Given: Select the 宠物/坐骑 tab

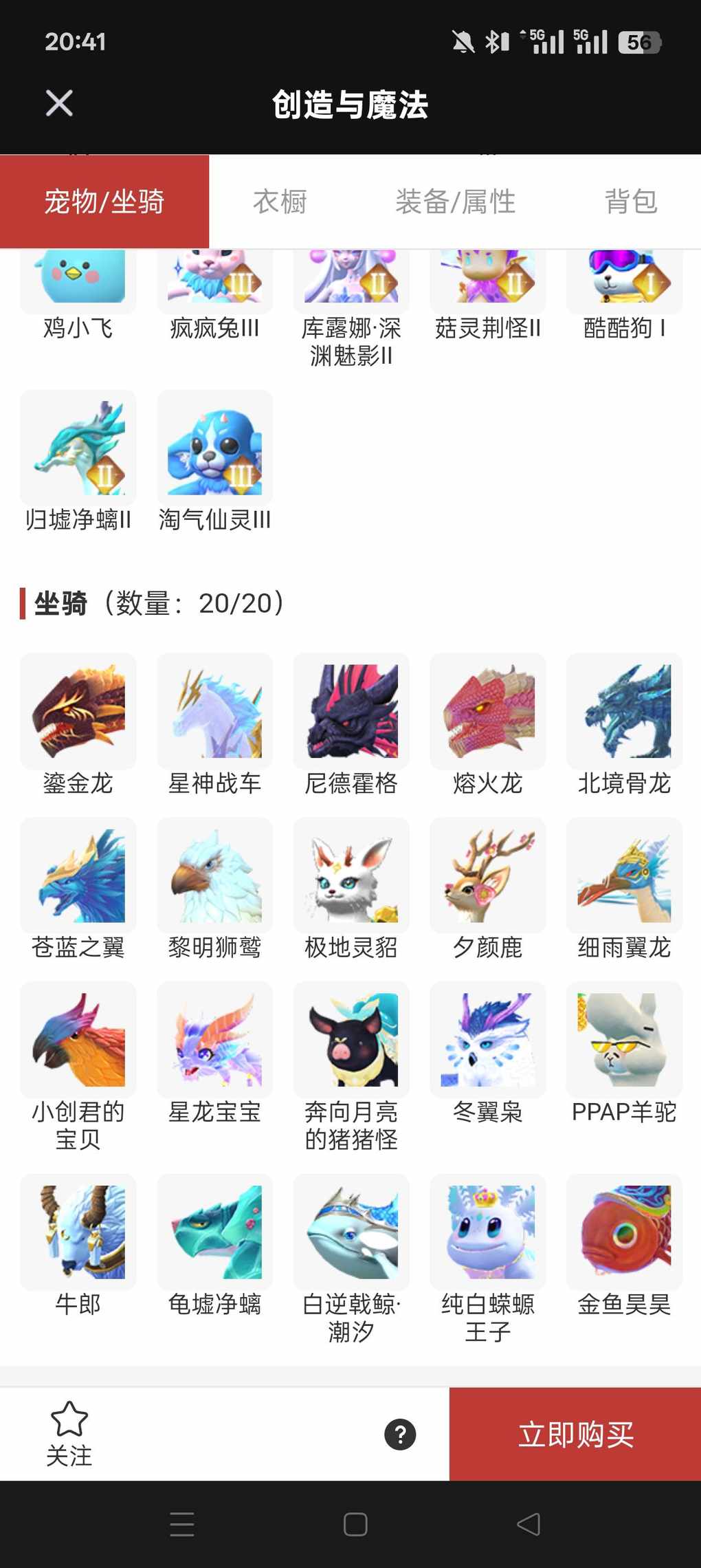Looking at the screenshot, I should tap(104, 202).
